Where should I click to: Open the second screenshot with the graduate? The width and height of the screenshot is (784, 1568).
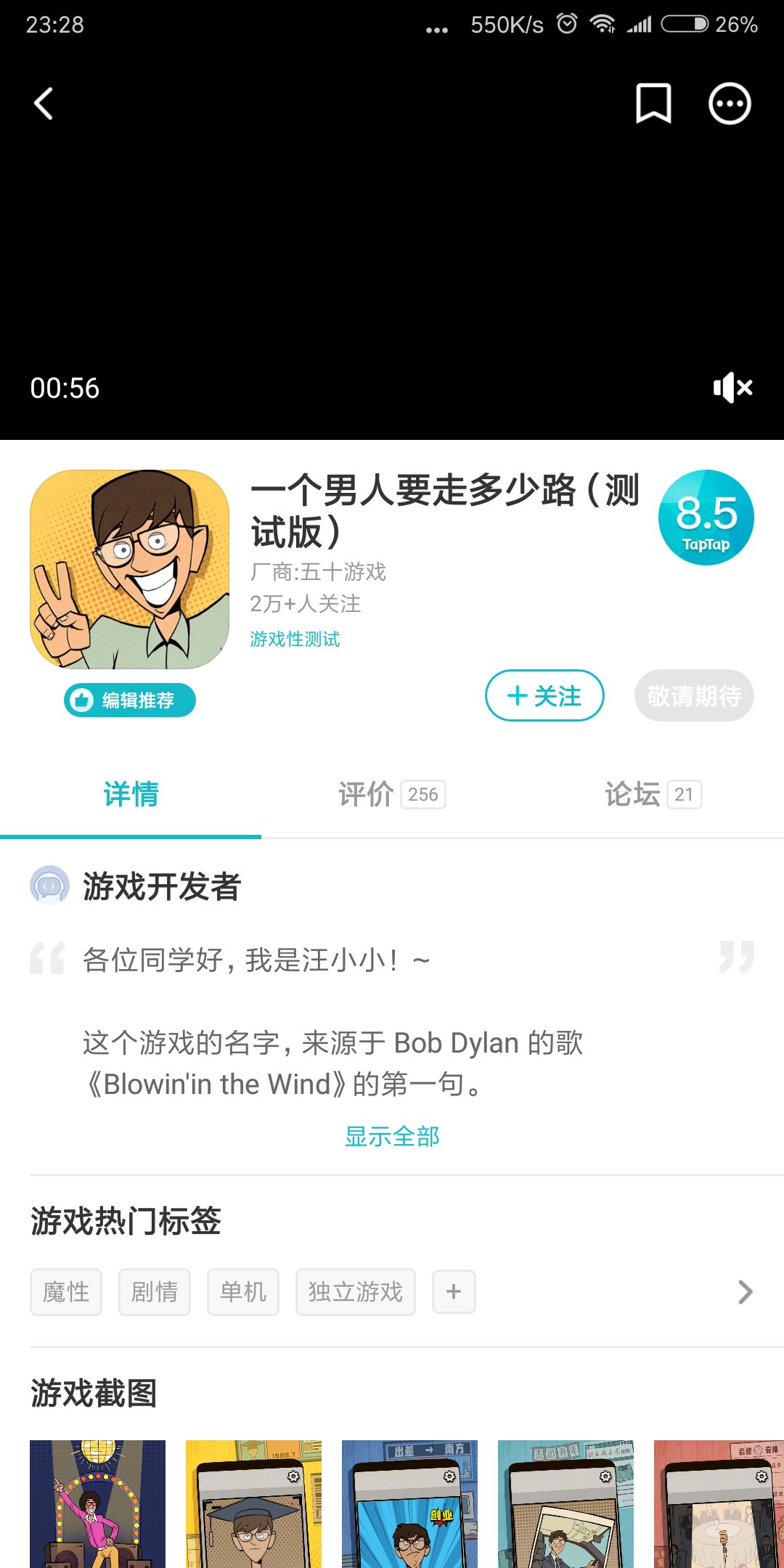[x=253, y=1503]
